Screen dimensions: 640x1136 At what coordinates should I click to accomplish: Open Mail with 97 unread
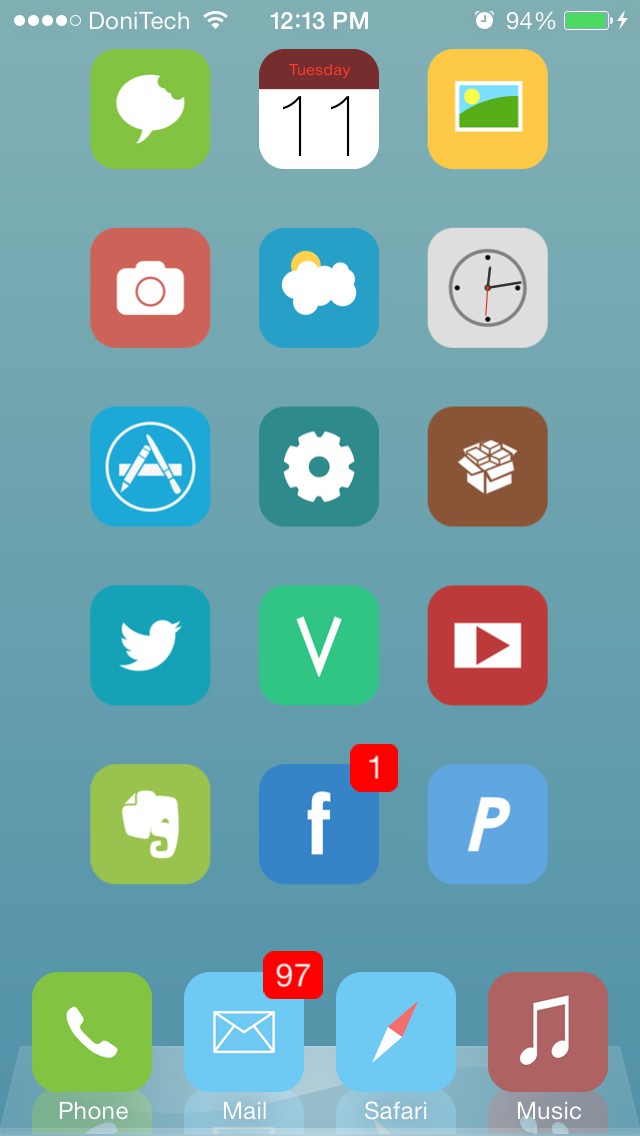tap(244, 1032)
